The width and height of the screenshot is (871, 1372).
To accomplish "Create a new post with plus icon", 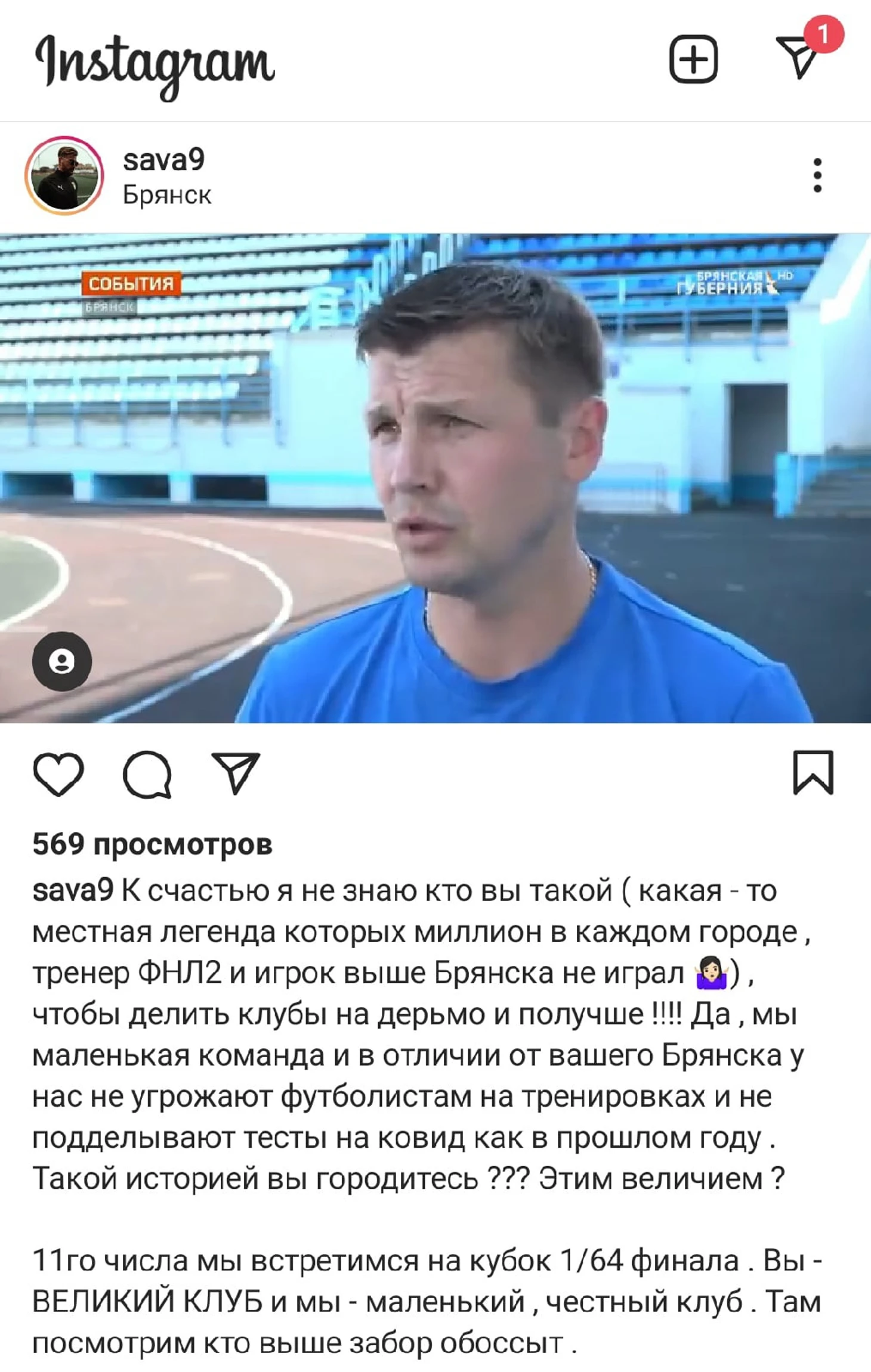I will pyautogui.click(x=693, y=59).
